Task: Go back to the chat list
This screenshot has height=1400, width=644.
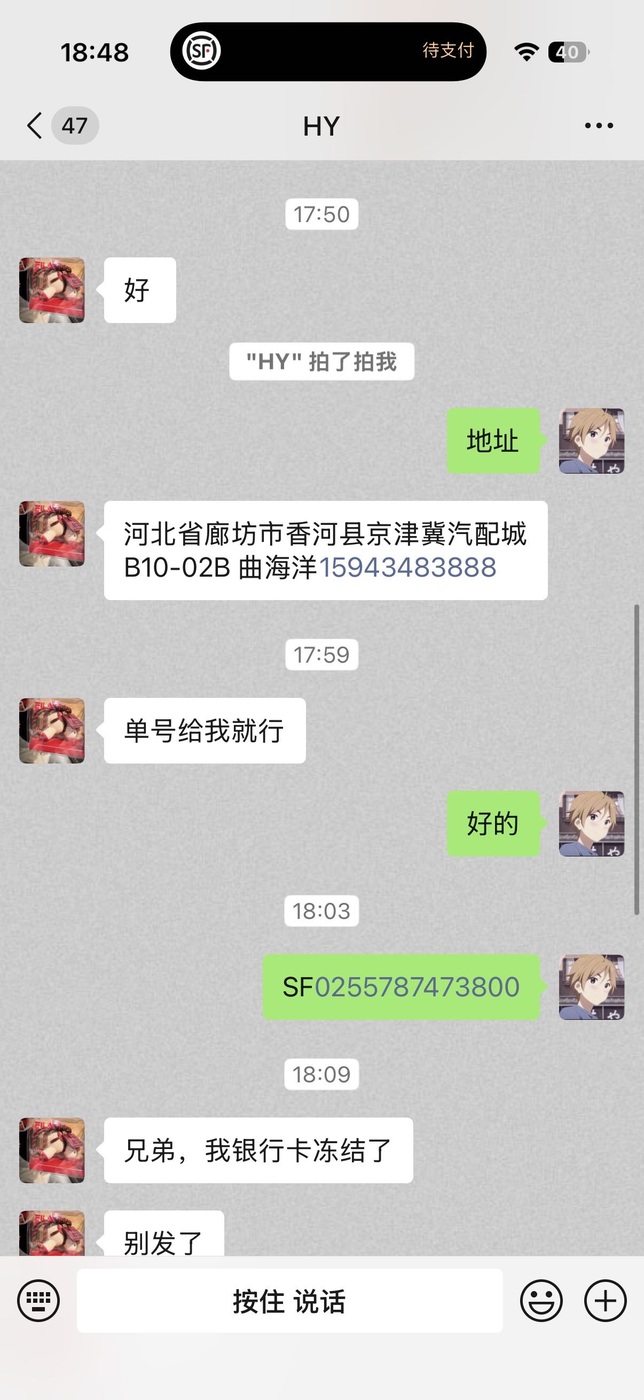Action: click(x=36, y=126)
